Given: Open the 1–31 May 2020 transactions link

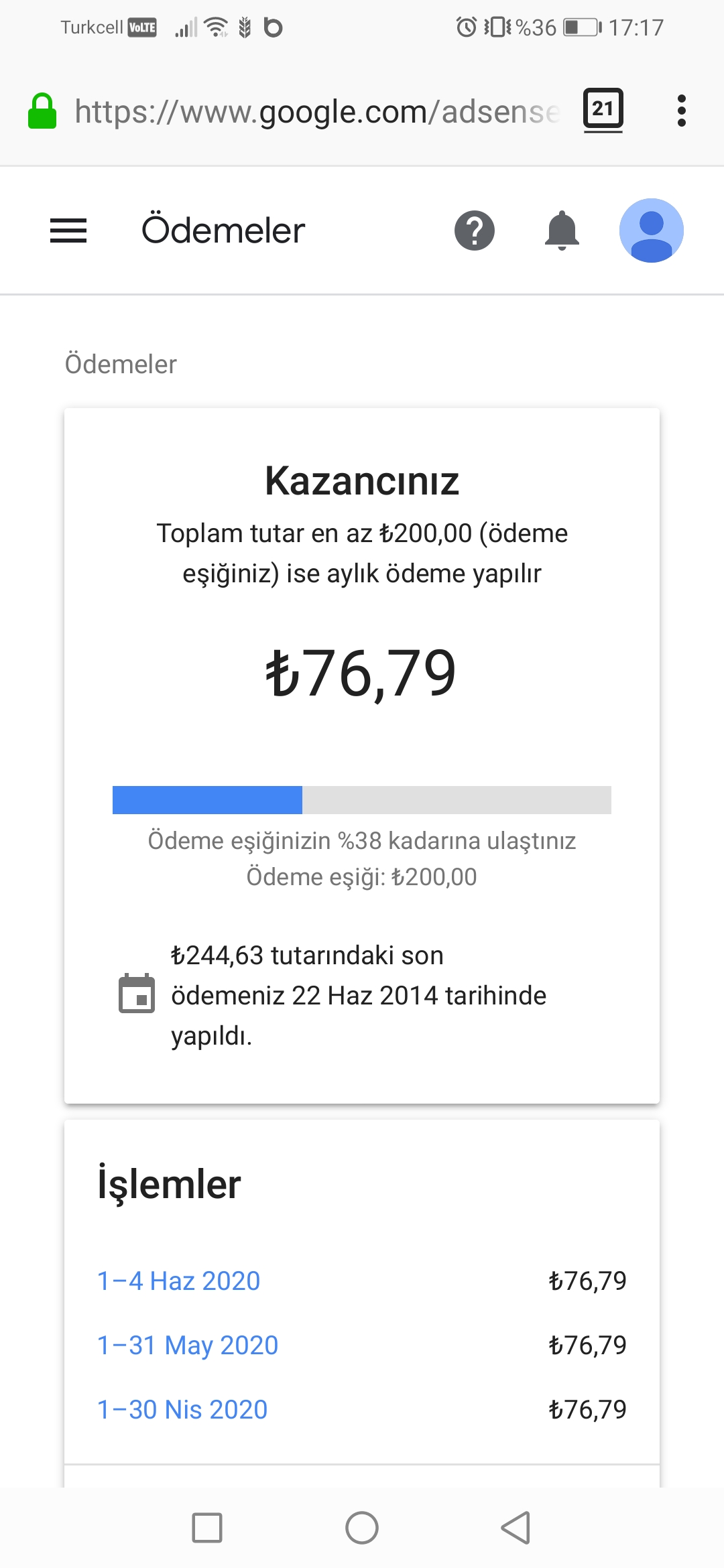Looking at the screenshot, I should [x=188, y=1345].
